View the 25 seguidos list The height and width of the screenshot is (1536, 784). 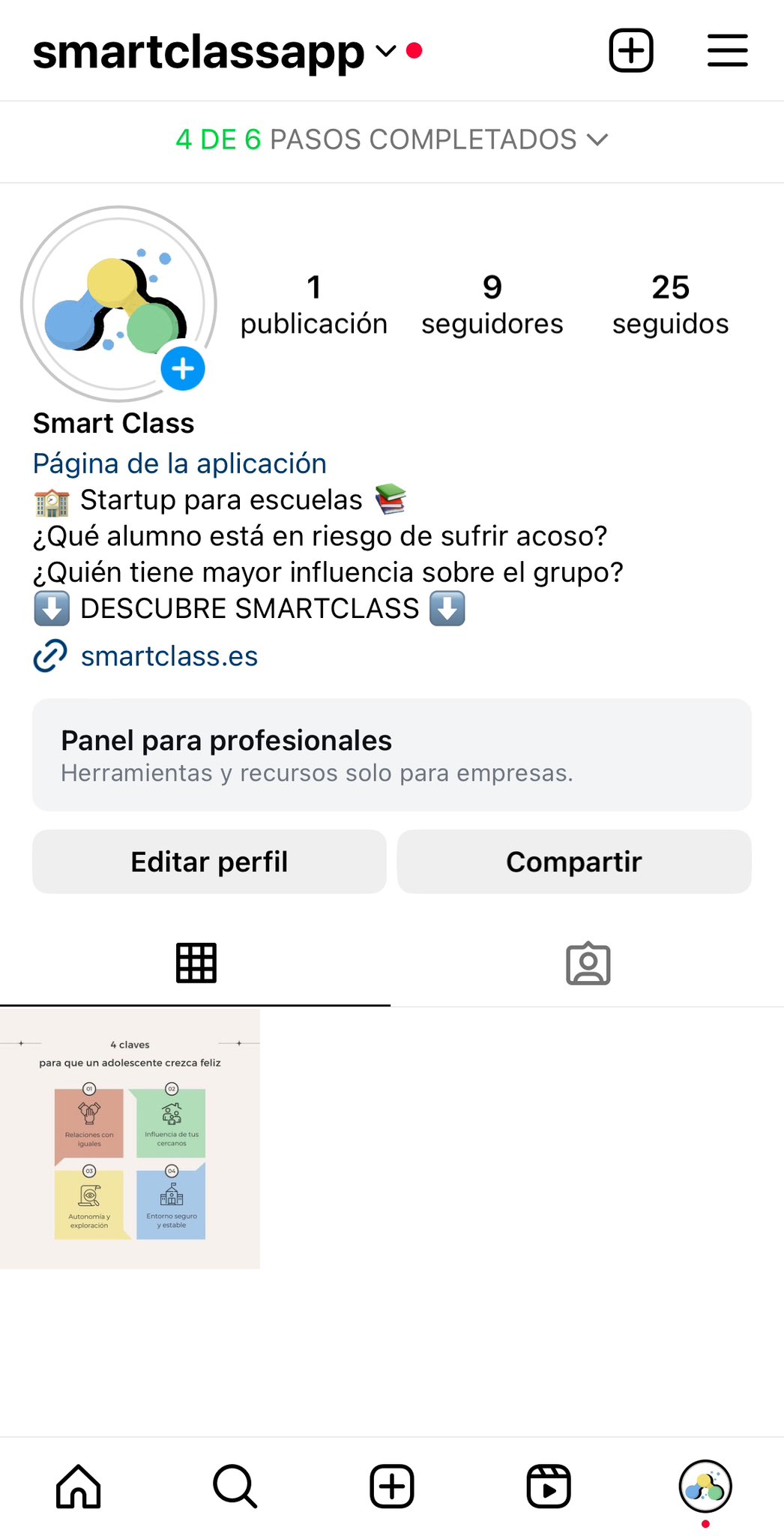670,304
